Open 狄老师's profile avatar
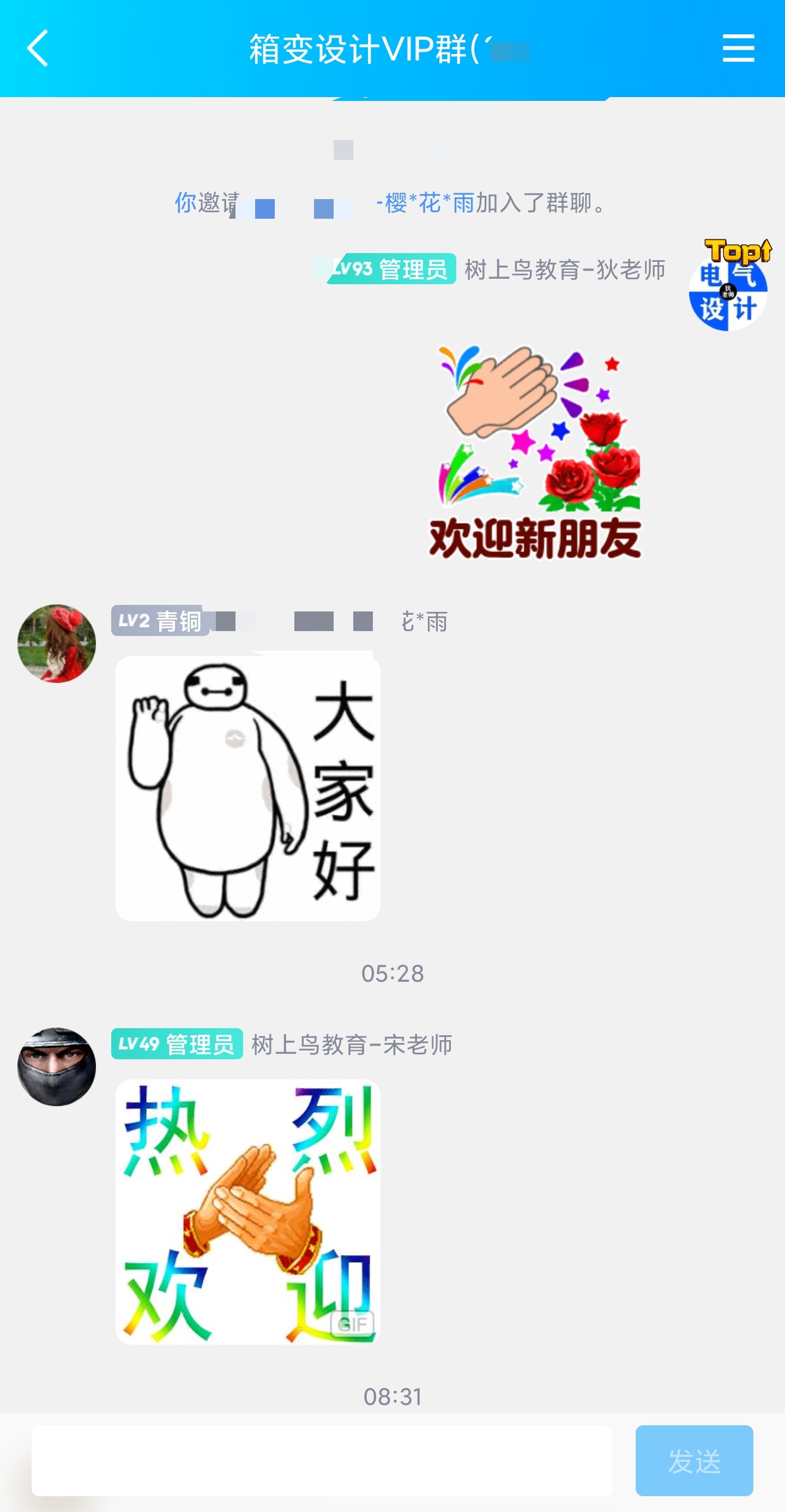 pos(728,292)
